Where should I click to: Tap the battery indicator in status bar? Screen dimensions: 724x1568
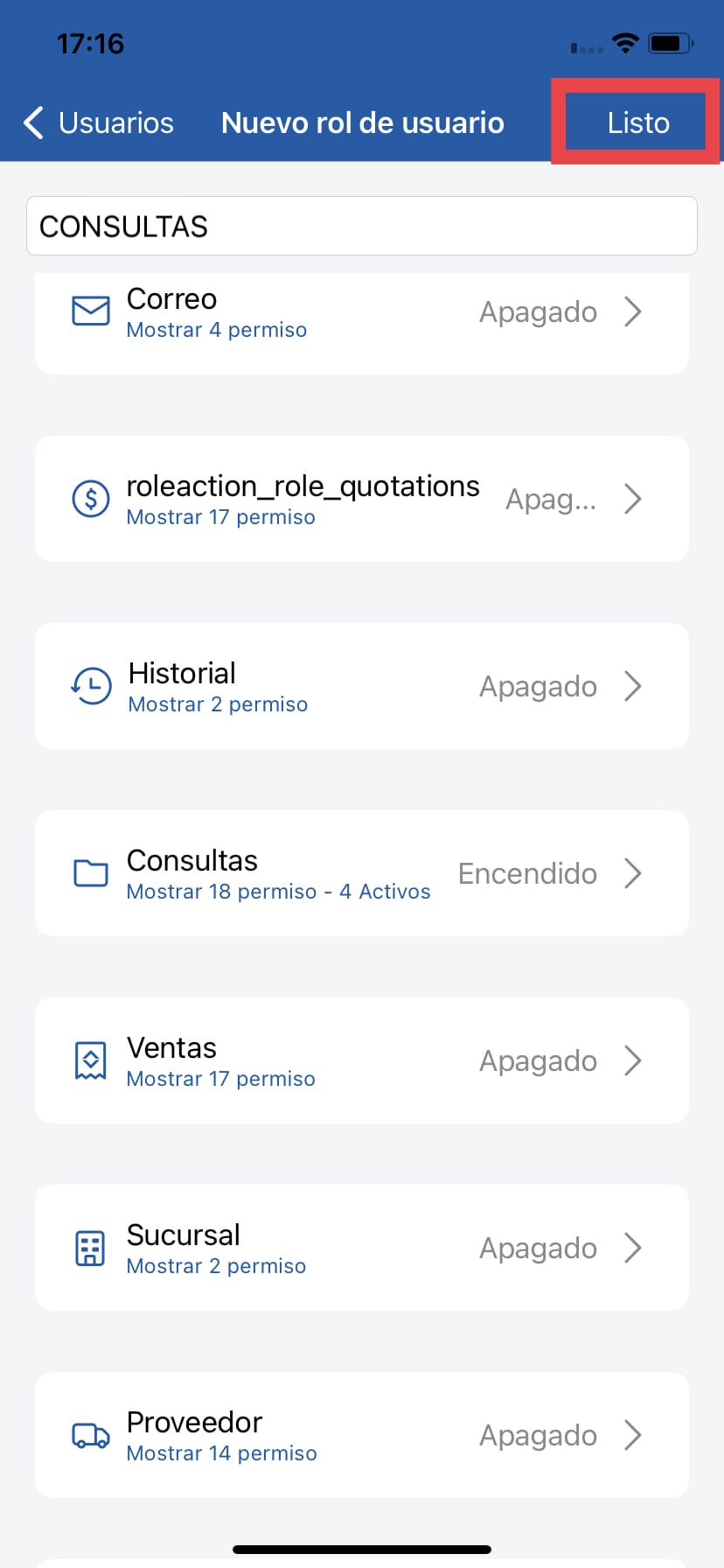[x=668, y=42]
